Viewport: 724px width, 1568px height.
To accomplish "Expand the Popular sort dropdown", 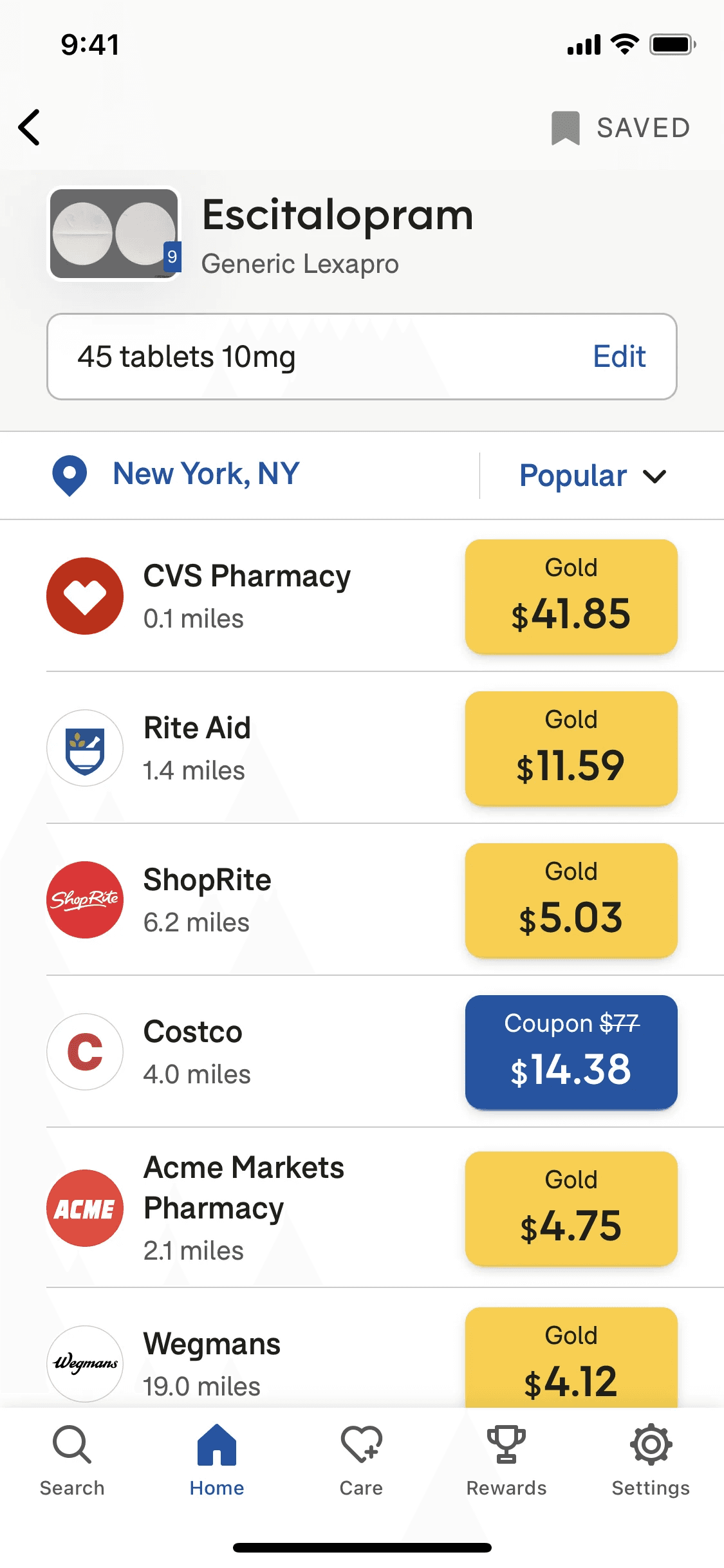I will click(x=593, y=476).
